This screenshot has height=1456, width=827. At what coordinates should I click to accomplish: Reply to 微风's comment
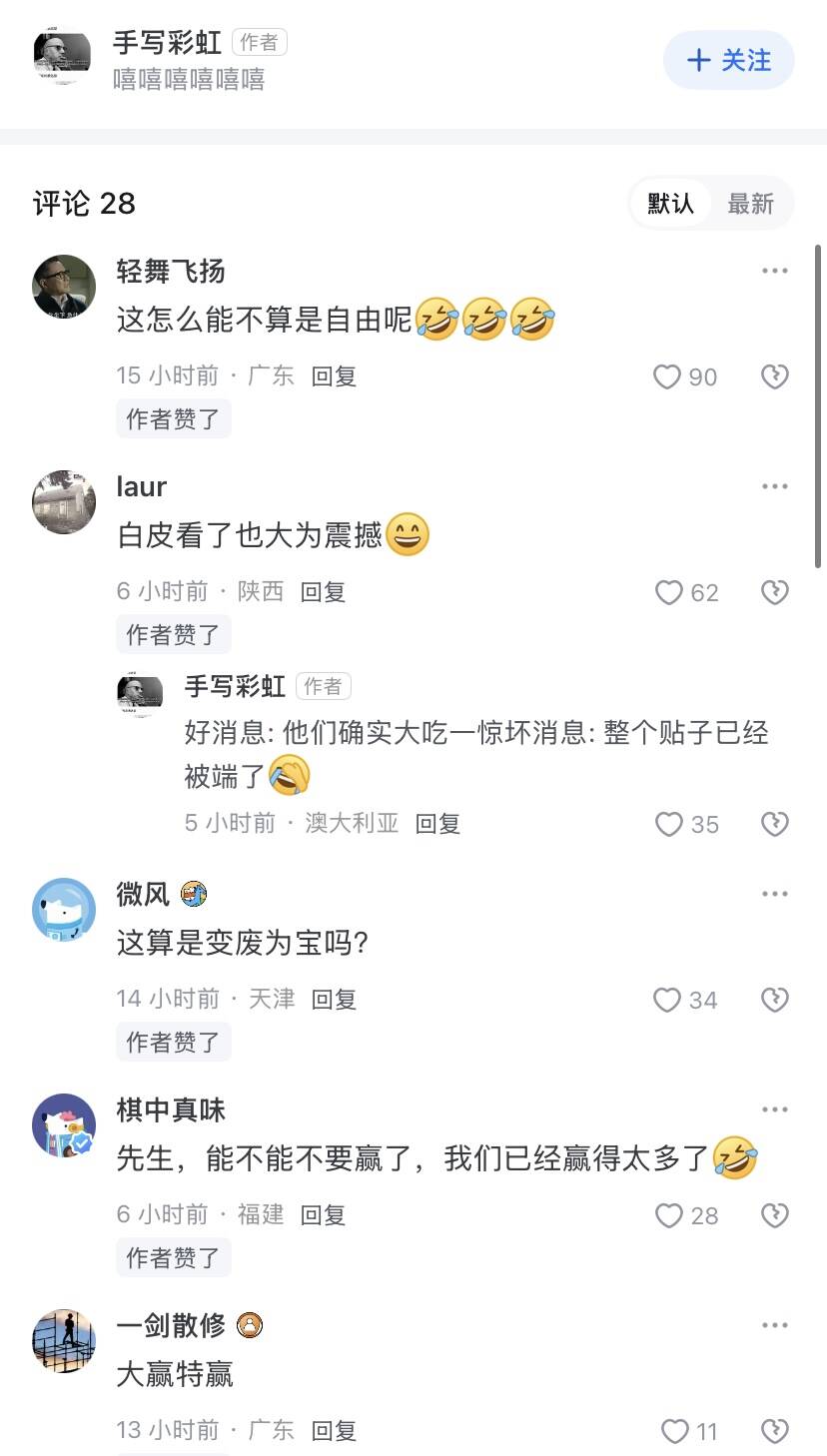pos(334,1000)
